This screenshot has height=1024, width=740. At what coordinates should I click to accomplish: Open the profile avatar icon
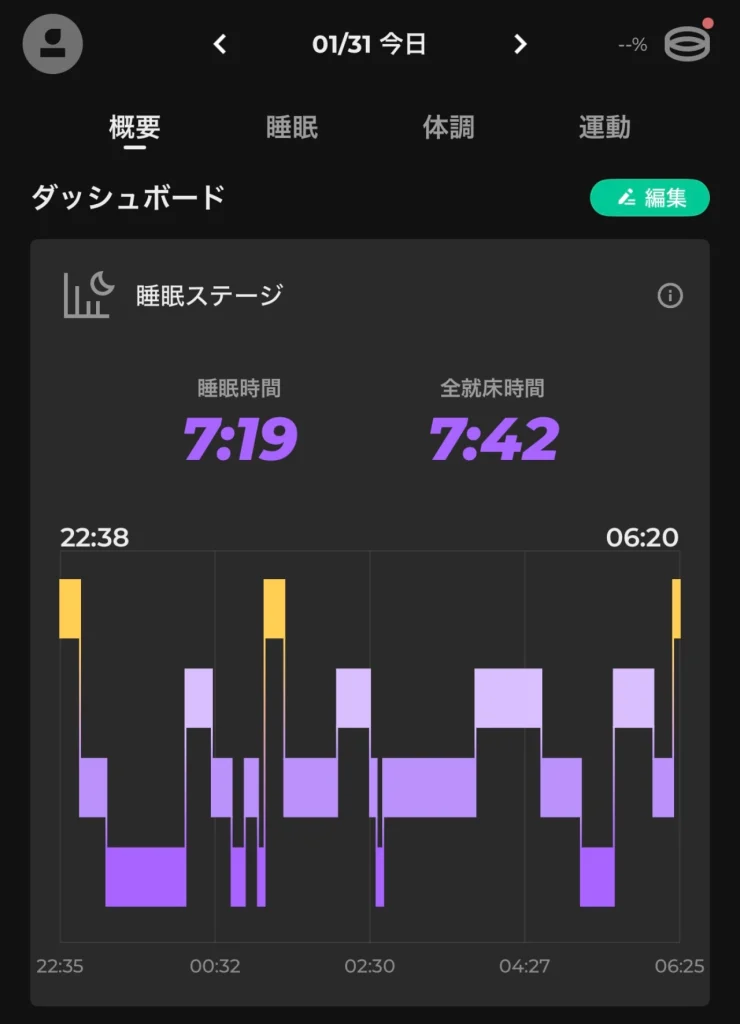click(x=52, y=44)
